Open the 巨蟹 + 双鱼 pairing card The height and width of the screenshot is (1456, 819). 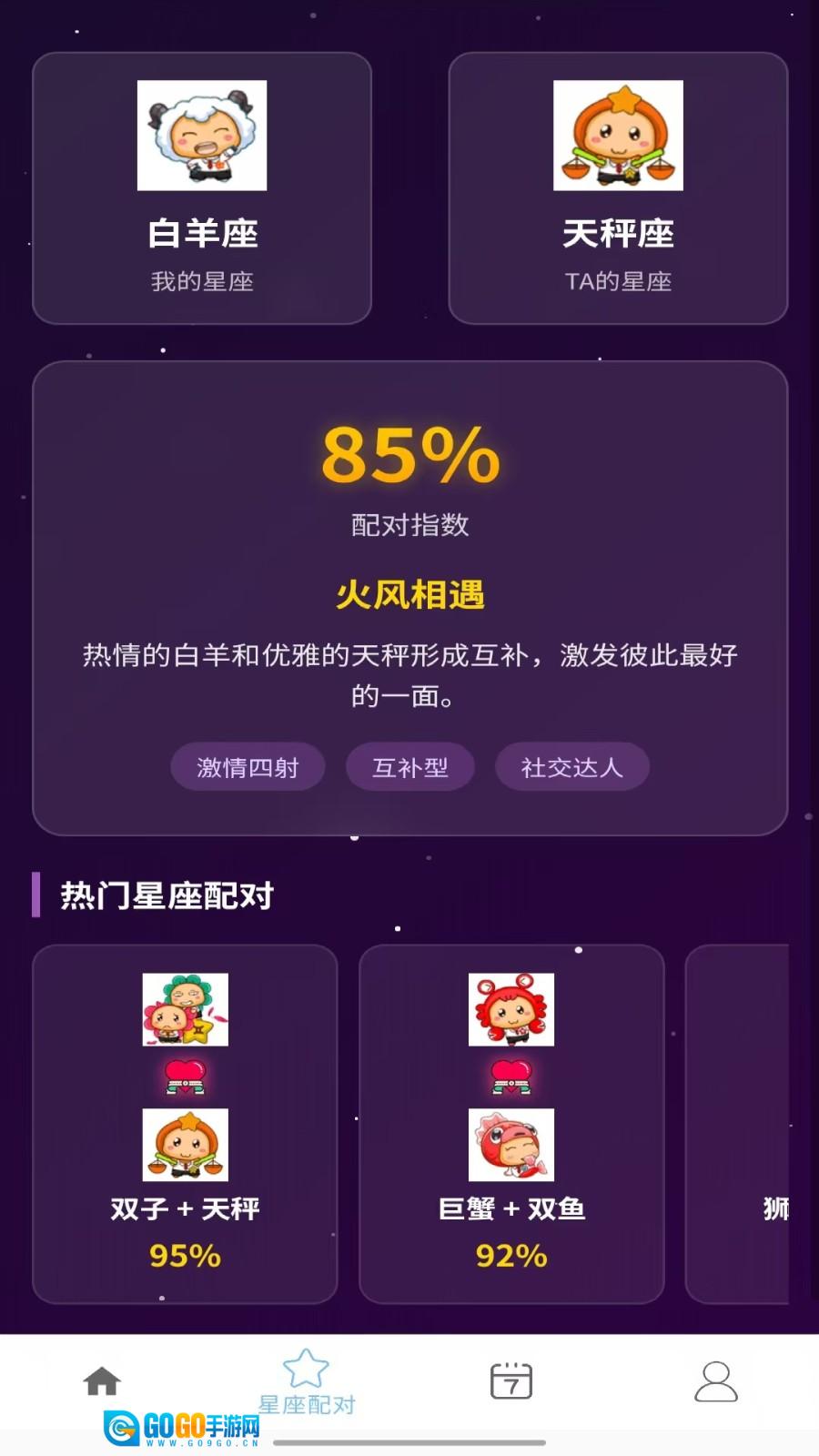click(511, 1124)
